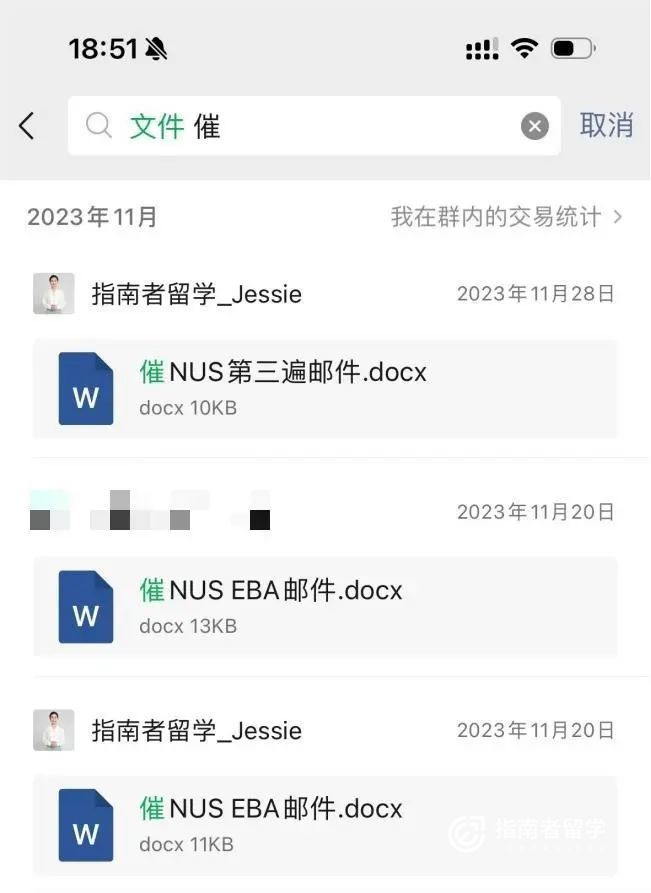This screenshot has height=893, width=651.
Task: Open the 11KB 催NUS EBA邮件.docx file
Action: [x=325, y=825]
